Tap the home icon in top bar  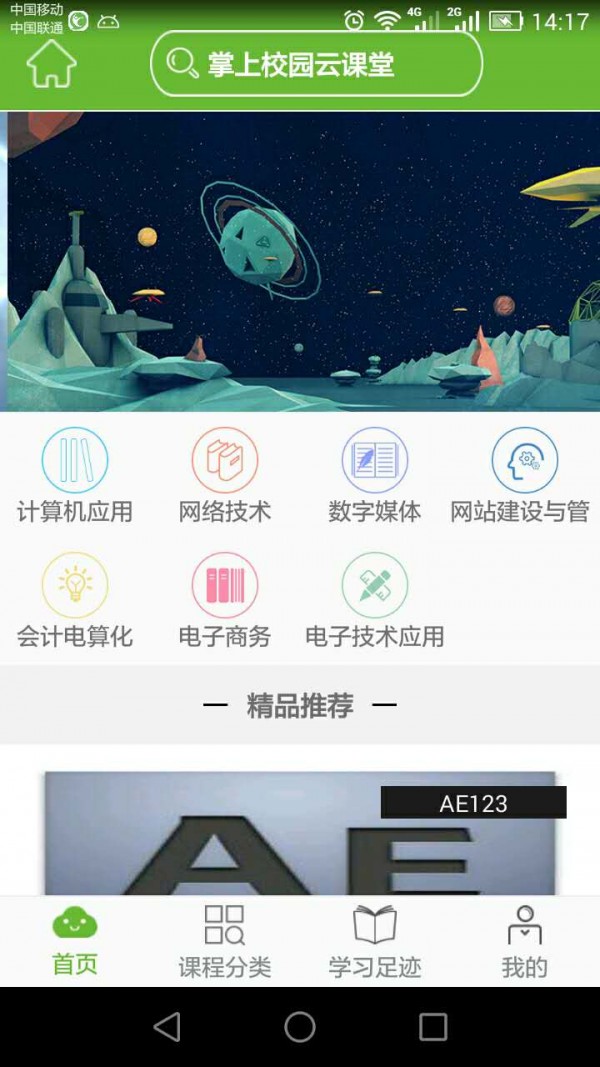coord(51,64)
